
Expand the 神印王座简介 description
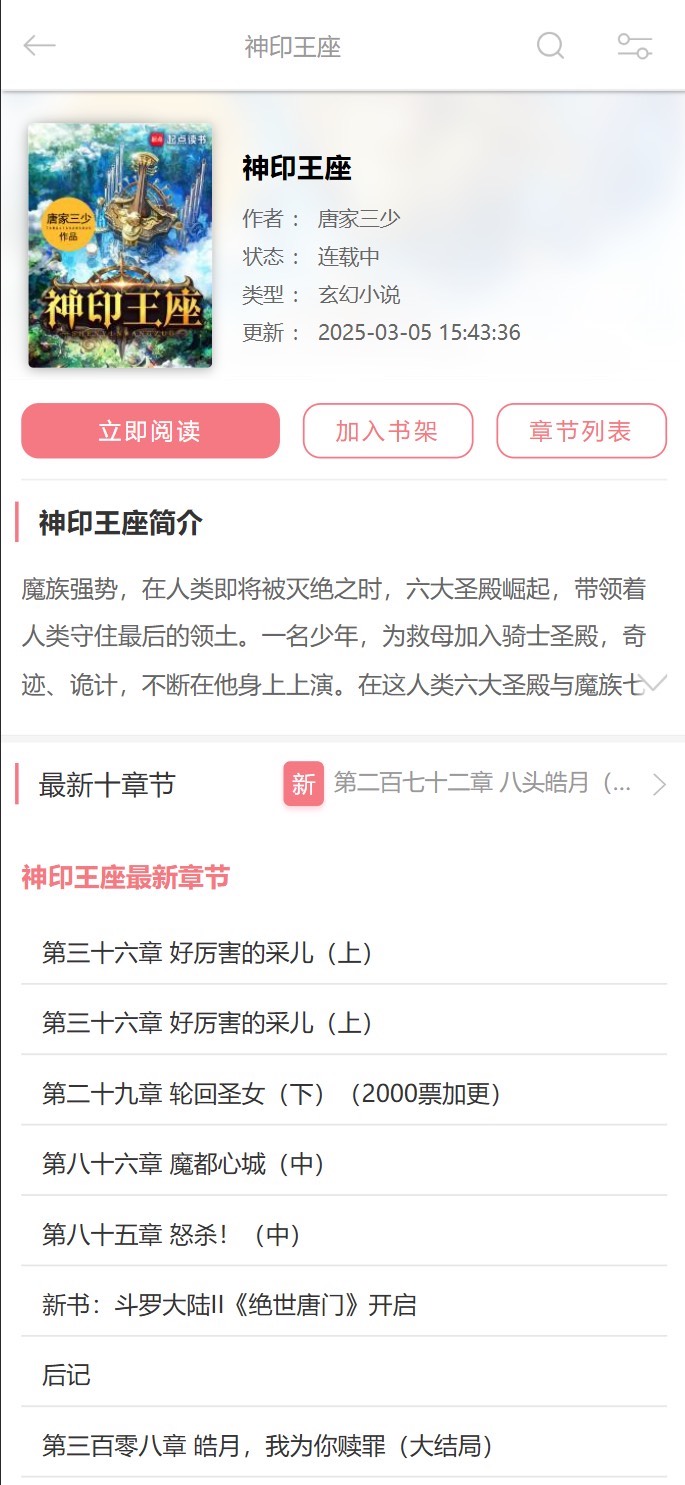point(655,684)
